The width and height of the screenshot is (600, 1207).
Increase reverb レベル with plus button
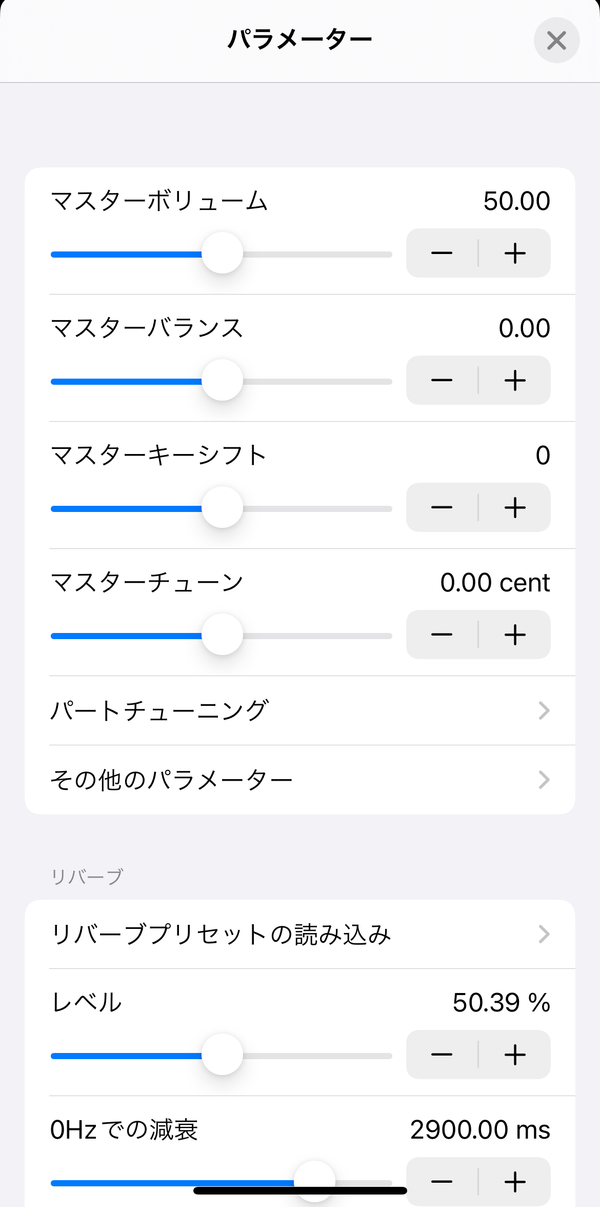point(515,1054)
